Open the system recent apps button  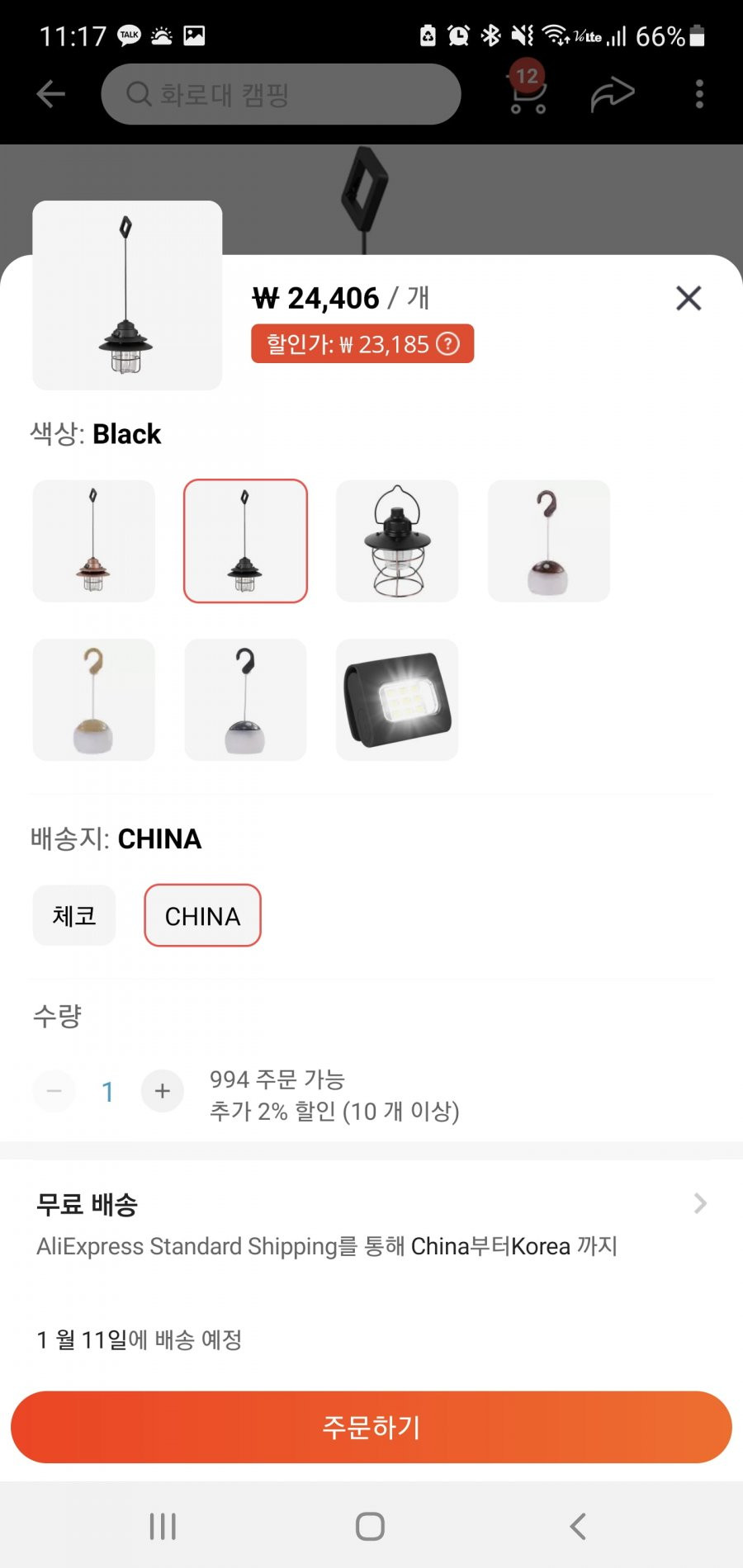coord(163,1526)
